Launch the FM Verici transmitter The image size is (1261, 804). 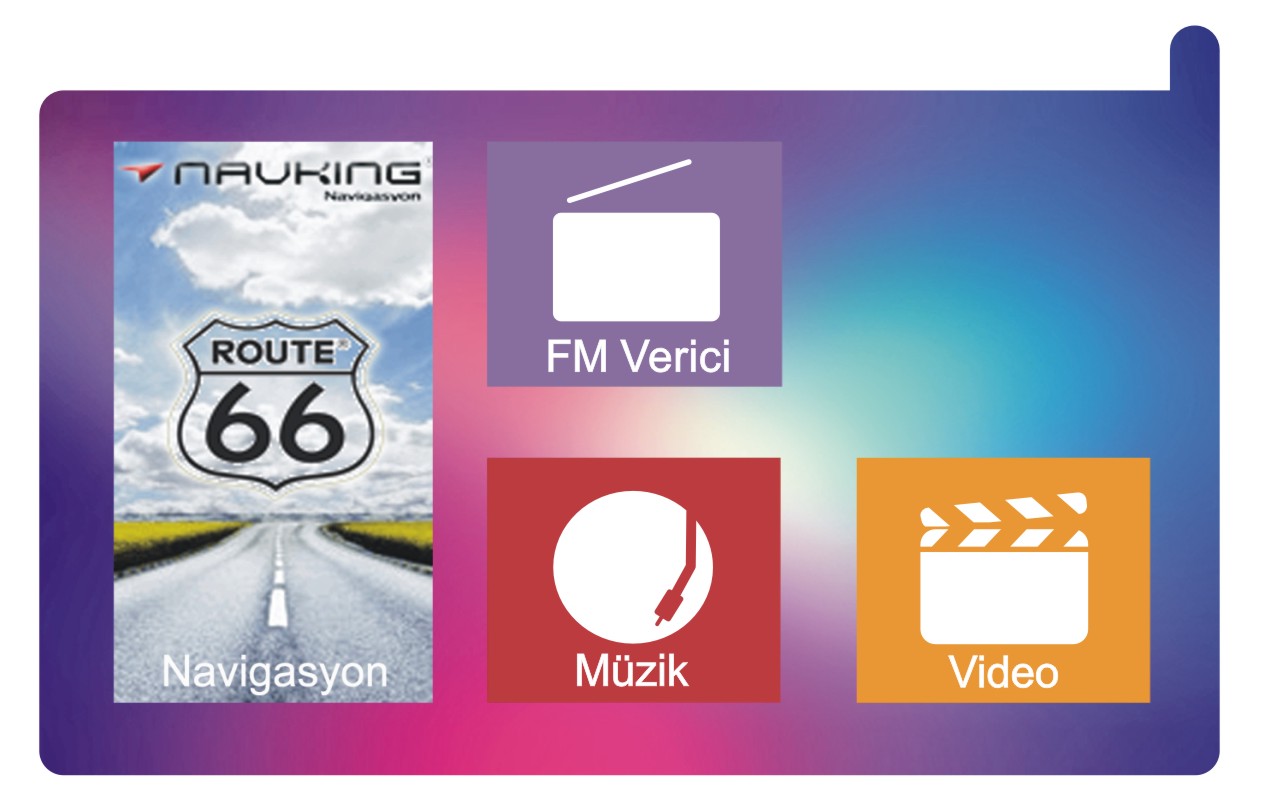click(x=634, y=264)
